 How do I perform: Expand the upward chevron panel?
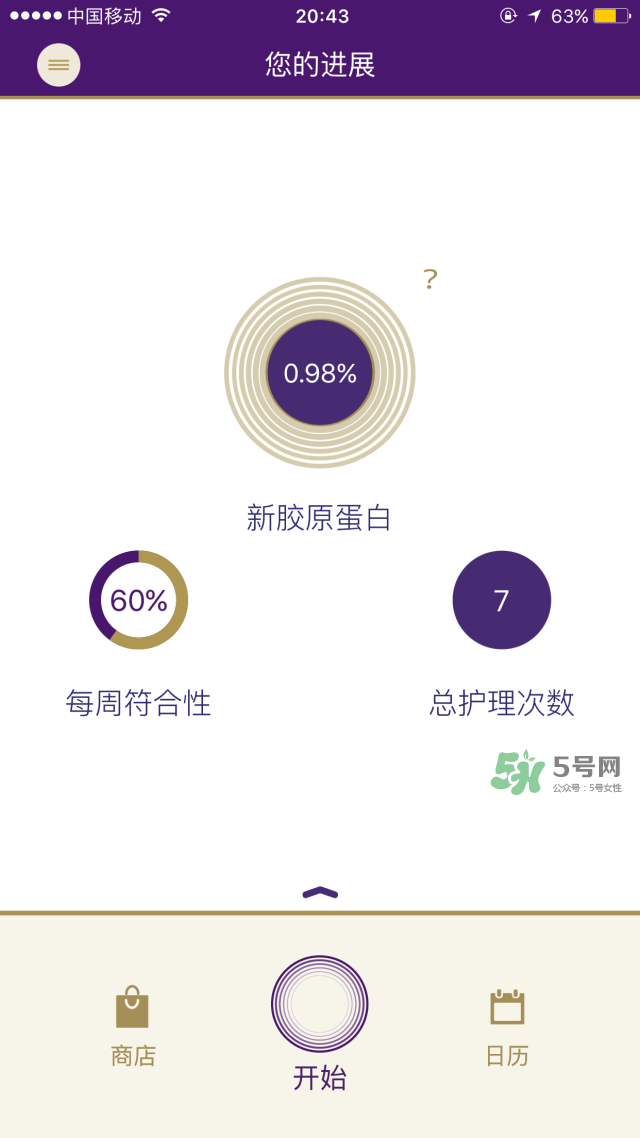point(320,892)
